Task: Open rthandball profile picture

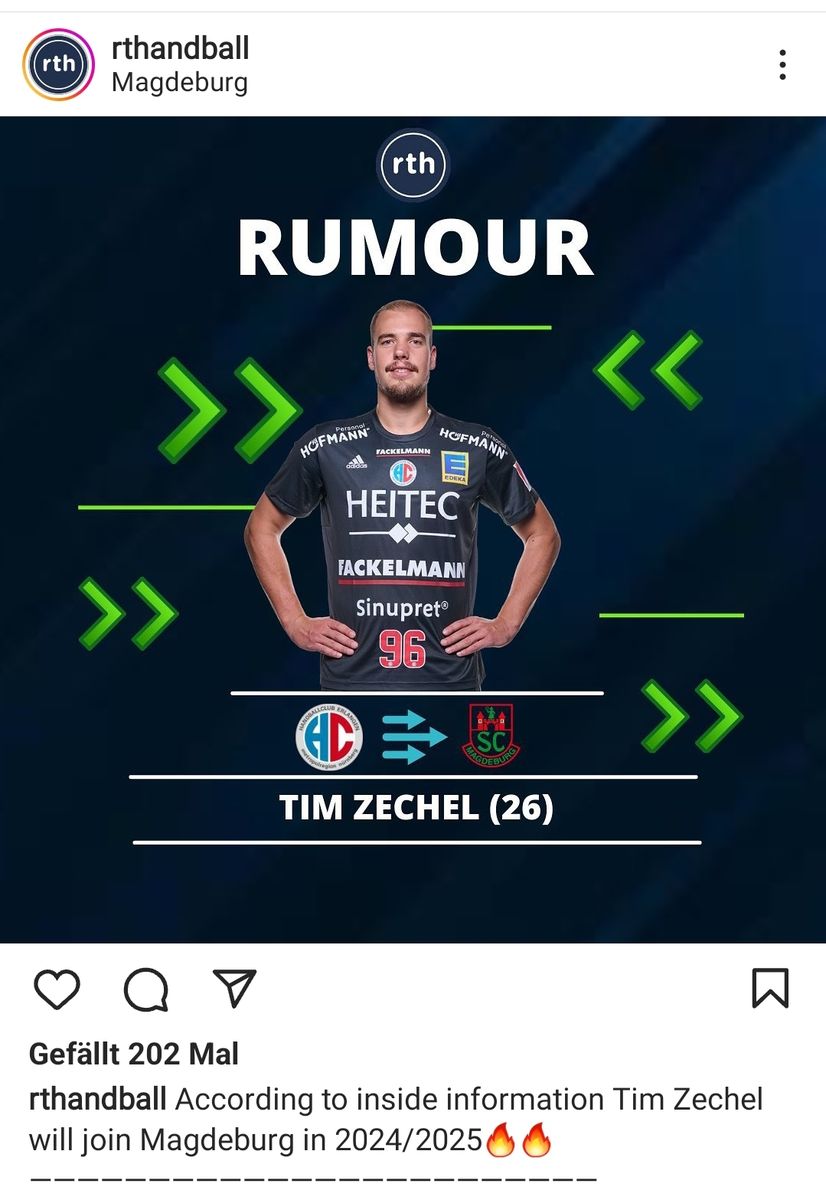Action: pos(58,64)
